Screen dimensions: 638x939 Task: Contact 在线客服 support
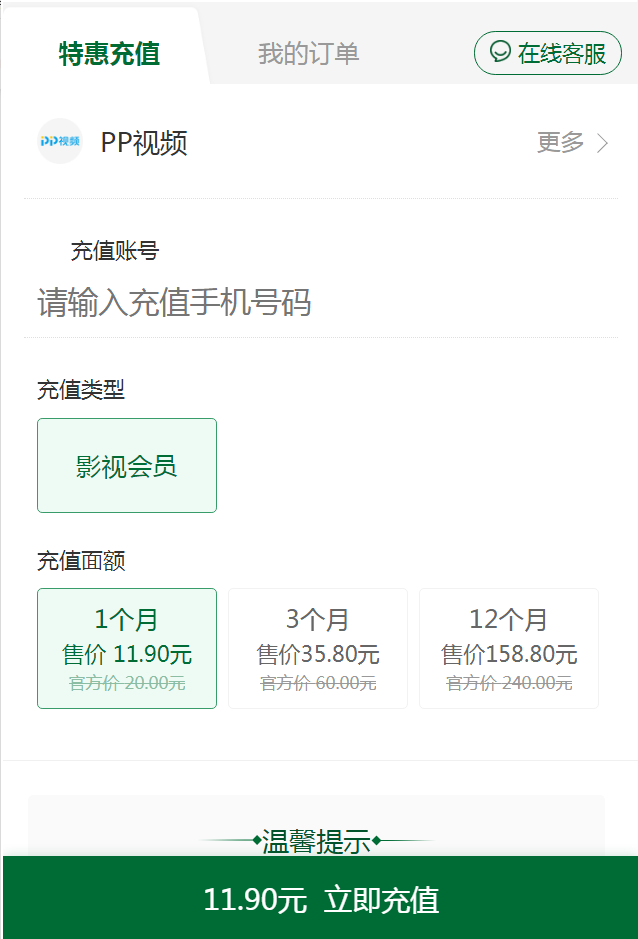click(548, 53)
